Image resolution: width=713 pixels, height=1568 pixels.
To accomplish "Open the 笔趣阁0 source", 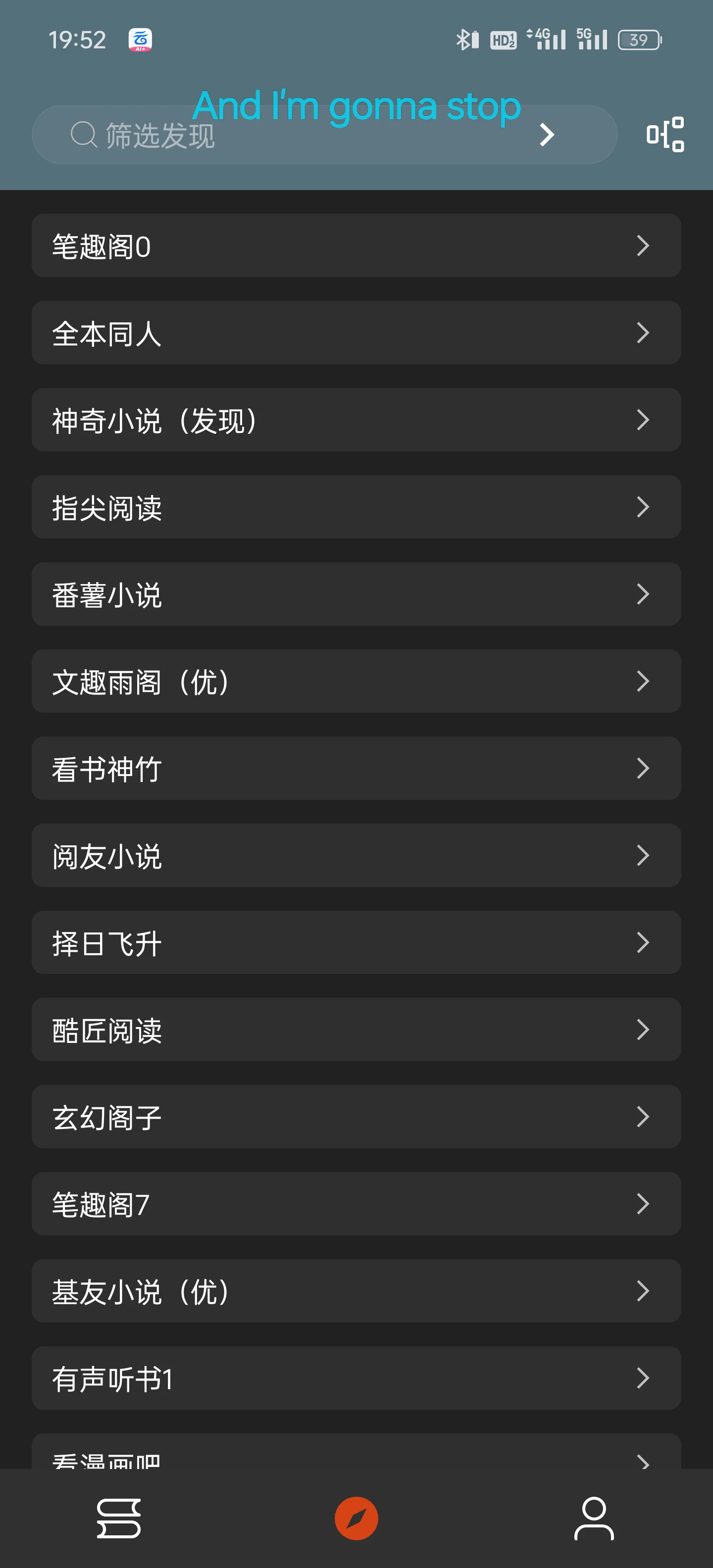I will [x=356, y=246].
